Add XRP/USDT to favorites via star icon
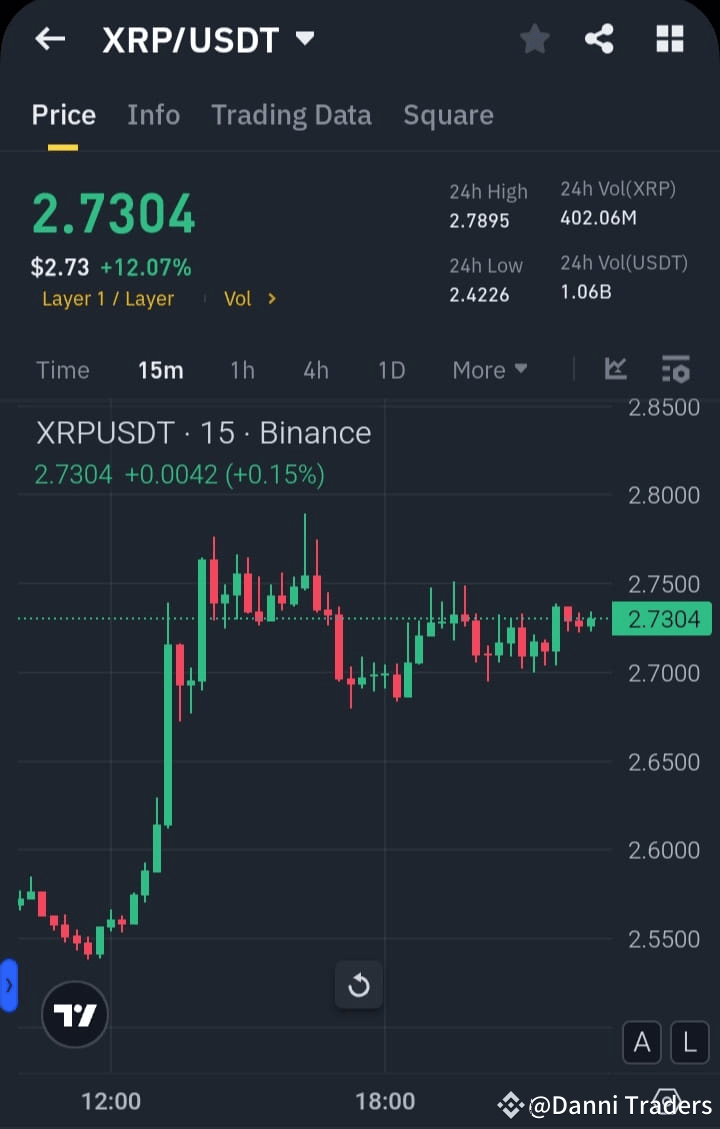The width and height of the screenshot is (720, 1129). [535, 39]
